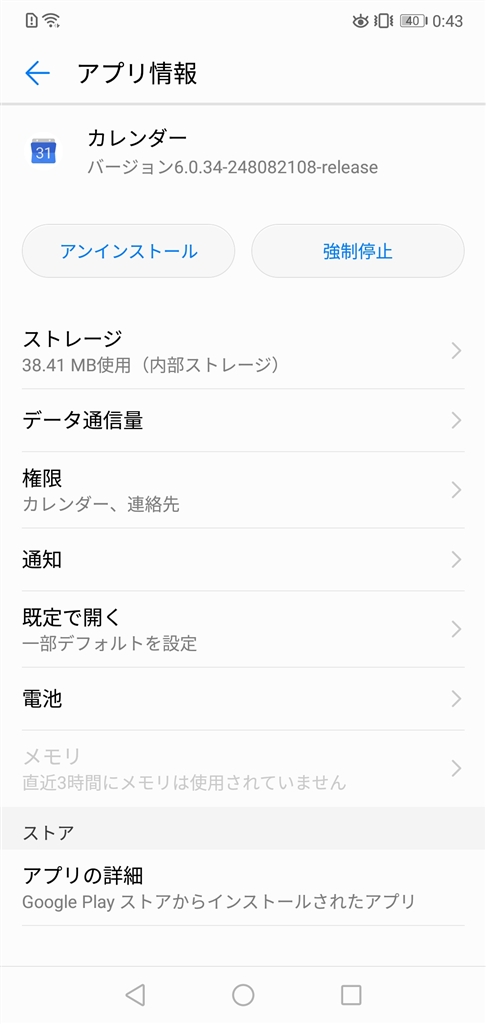486x1024 pixels.
Task: Go back using the top-left arrow
Action: click(x=37, y=74)
